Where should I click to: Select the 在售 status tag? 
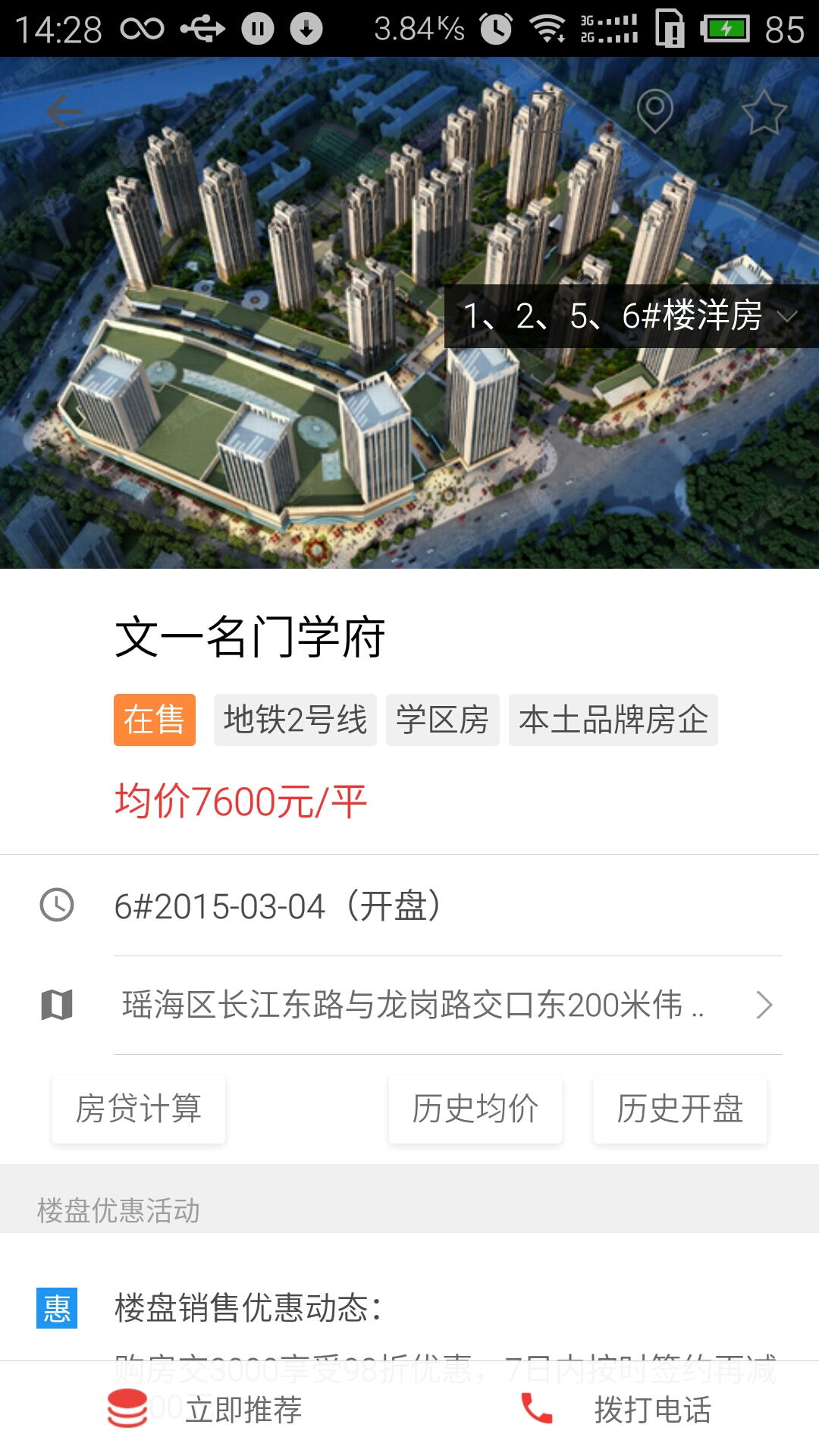(x=154, y=720)
